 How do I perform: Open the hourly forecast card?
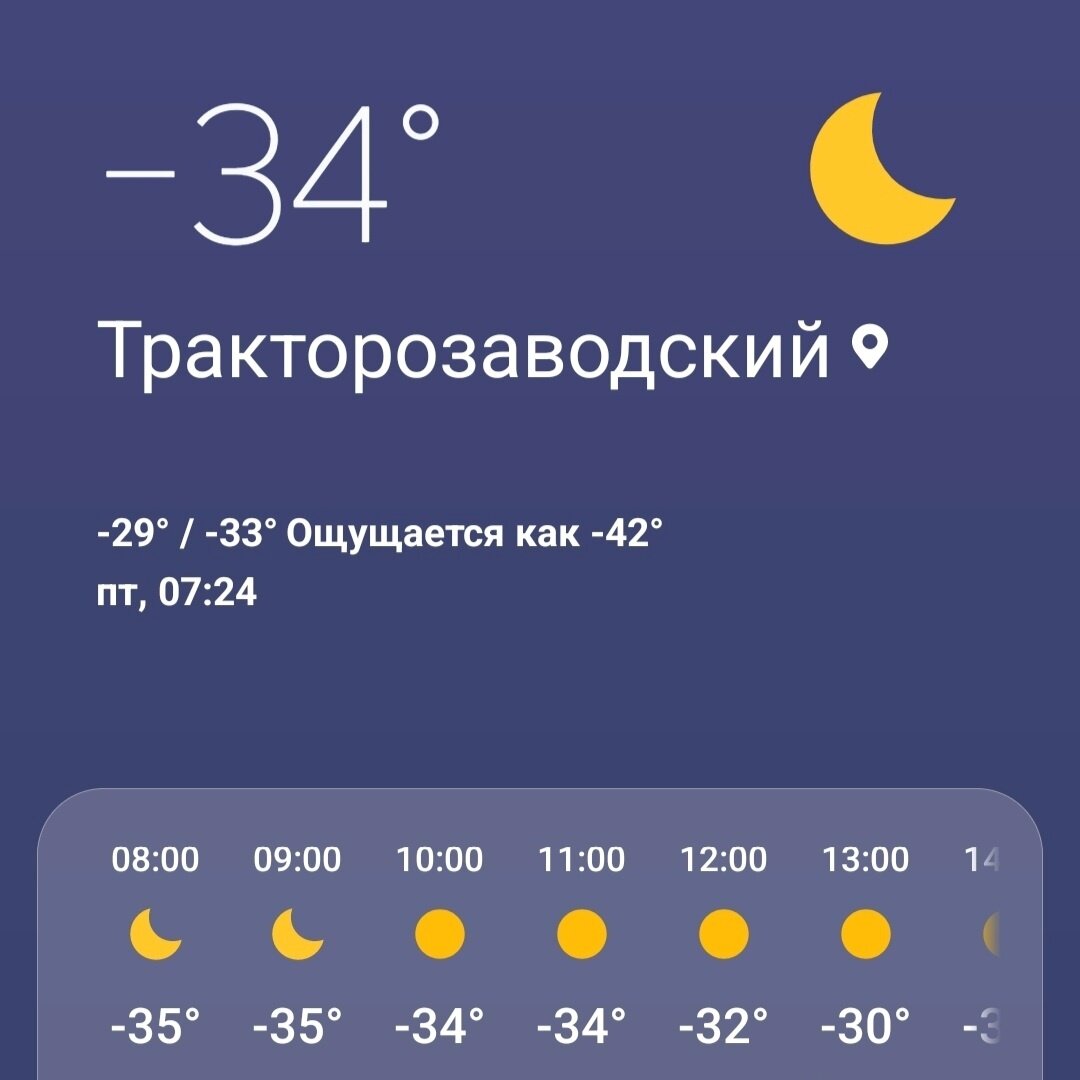(540, 940)
